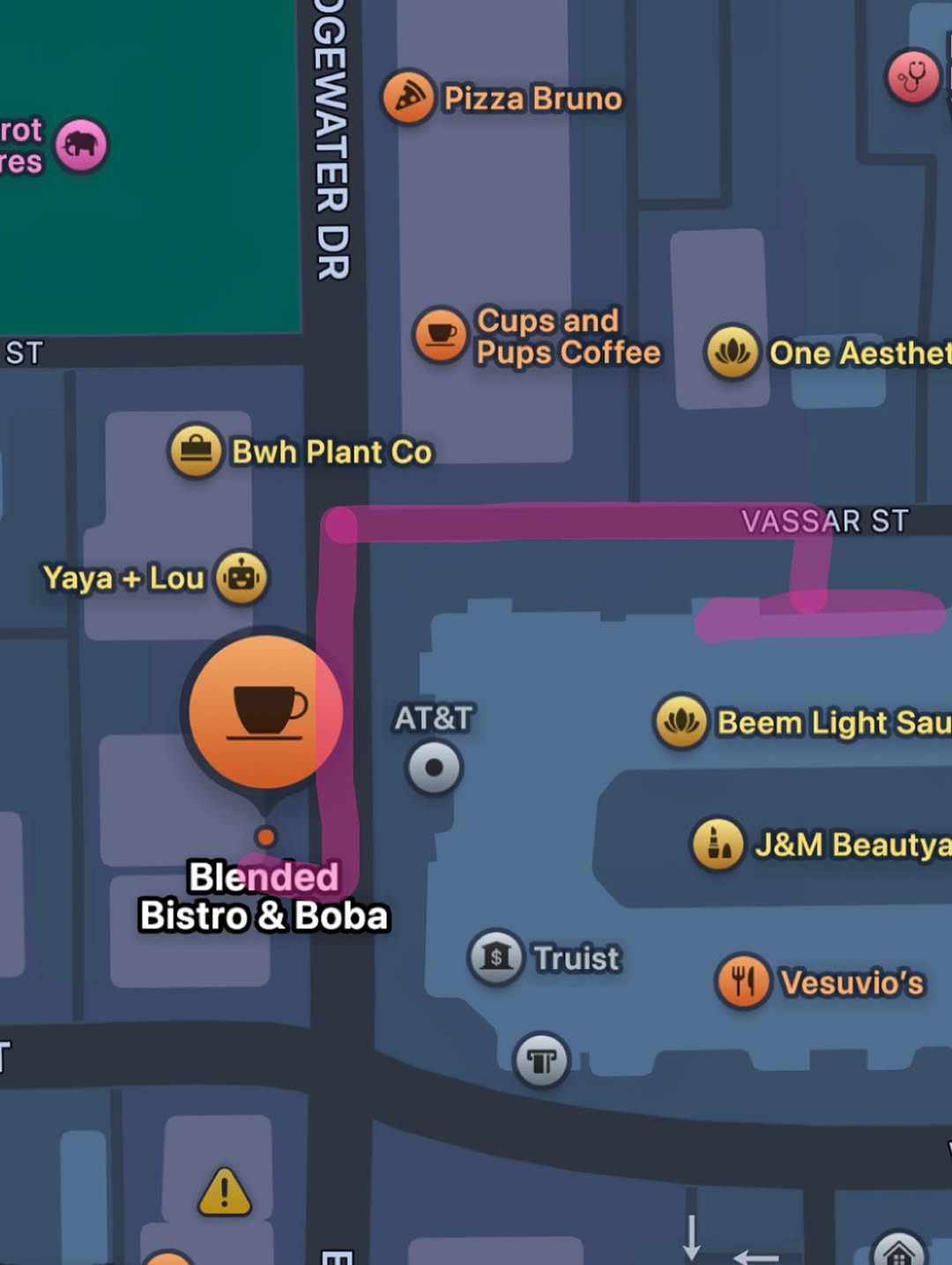The image size is (952, 1265).
Task: Select the medical stethoscope marker
Action: coord(912,77)
